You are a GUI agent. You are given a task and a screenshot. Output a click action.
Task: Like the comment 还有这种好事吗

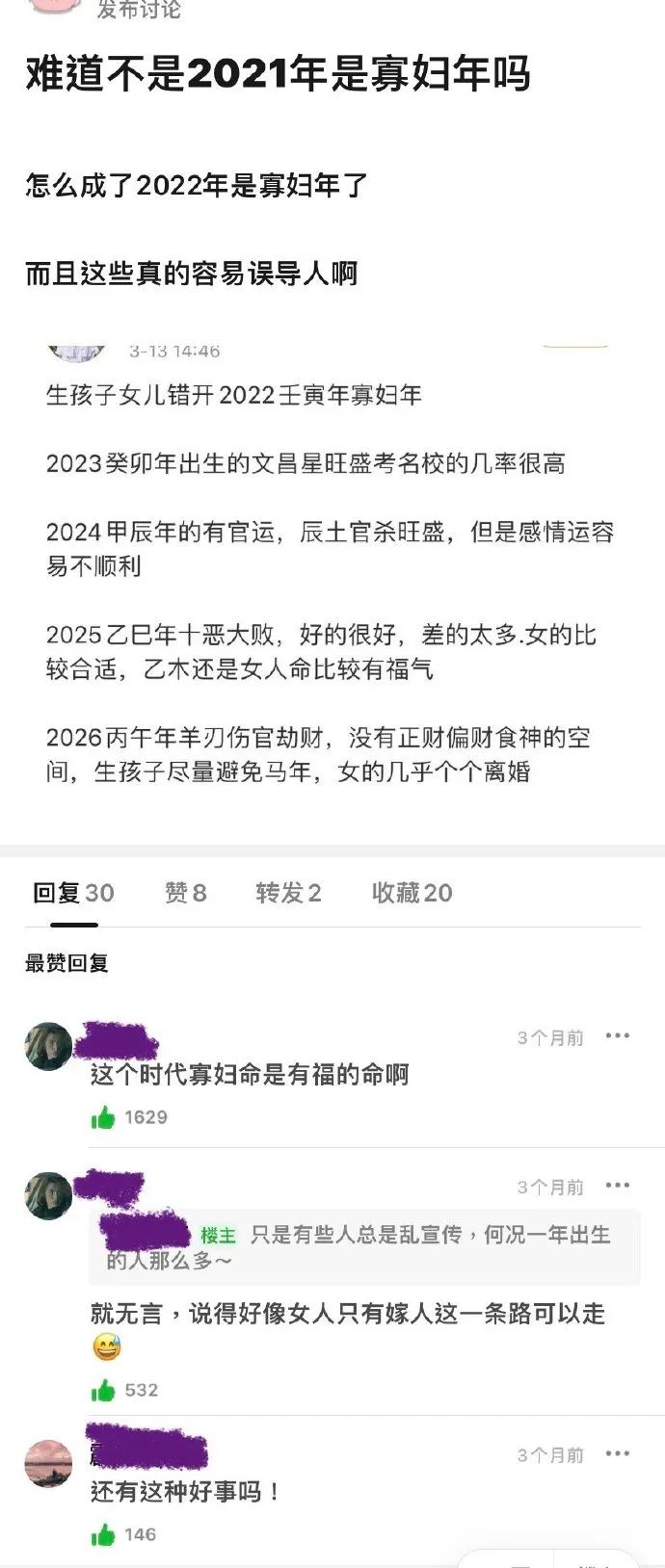103,1534
